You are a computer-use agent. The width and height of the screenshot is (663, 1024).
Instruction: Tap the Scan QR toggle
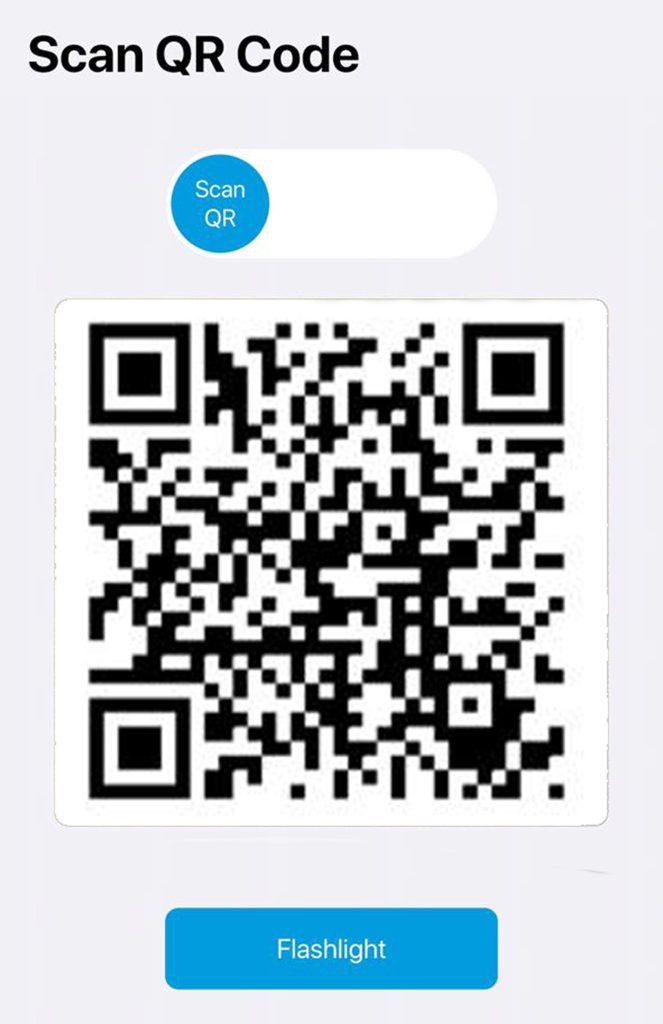pyautogui.click(x=220, y=204)
